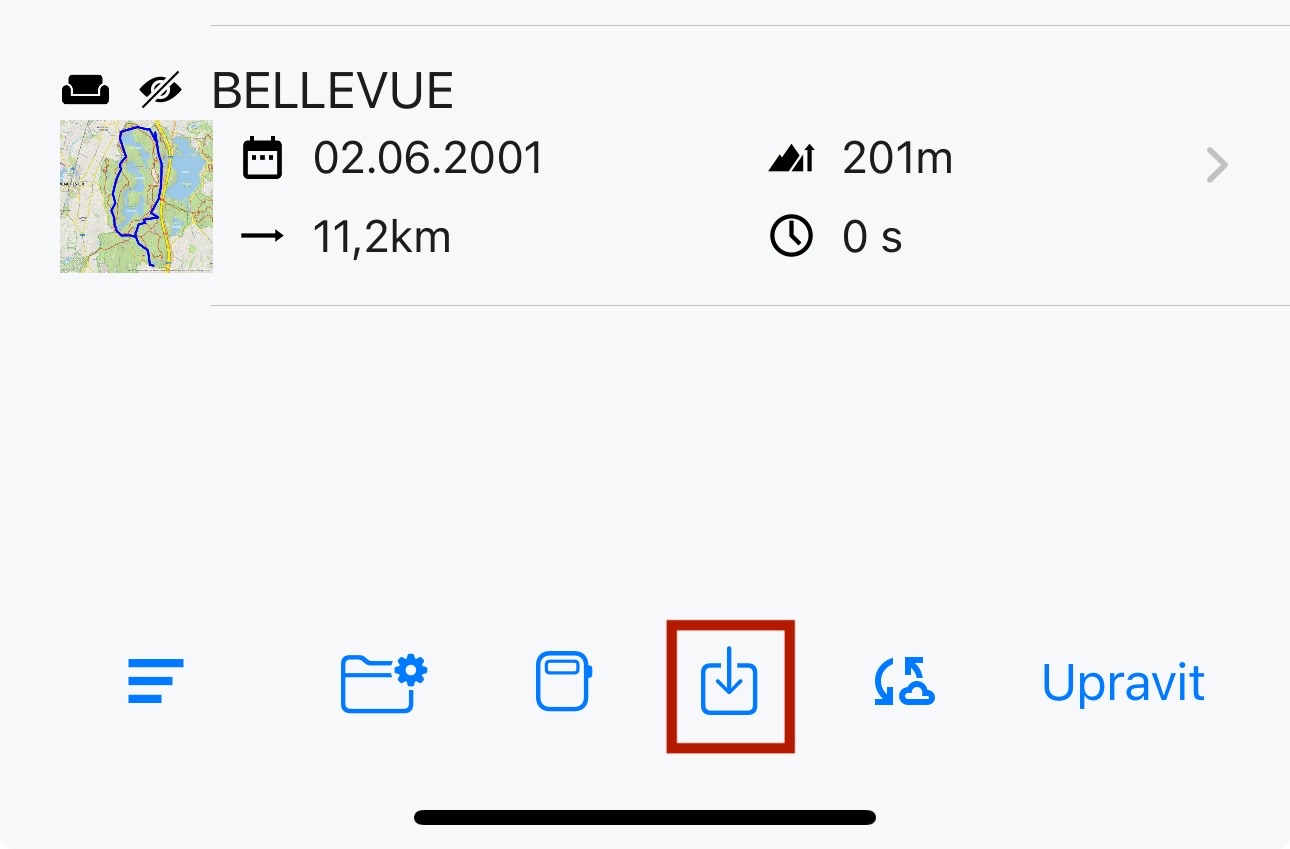
Task: Tap the Upravit button
Action: [1122, 683]
